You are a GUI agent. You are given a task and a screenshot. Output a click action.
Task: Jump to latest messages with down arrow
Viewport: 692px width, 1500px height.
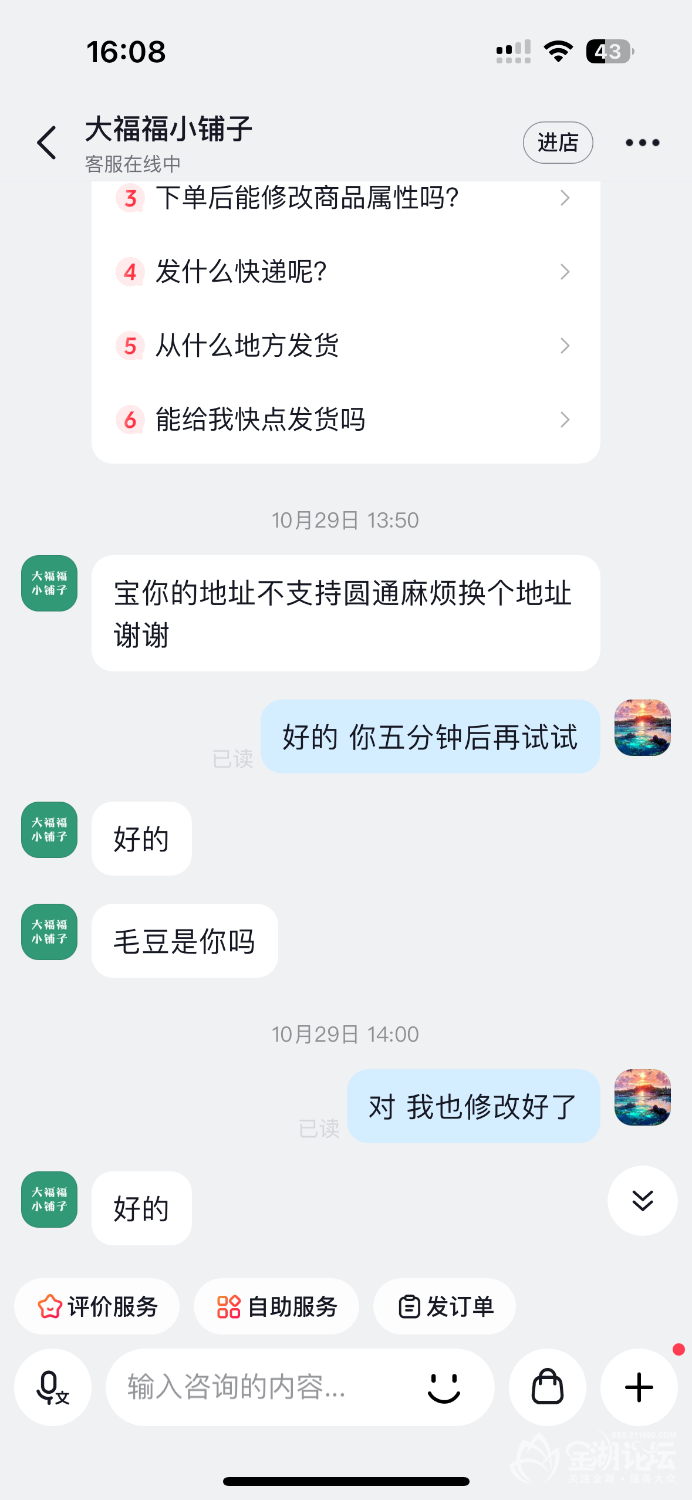pos(642,1200)
